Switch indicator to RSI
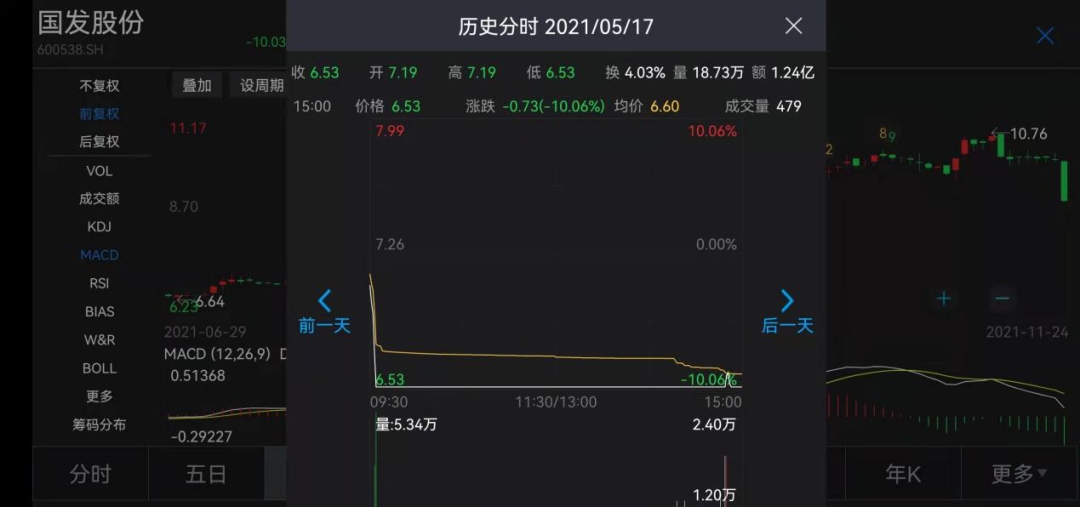The width and height of the screenshot is (1080, 507). pyautogui.click(x=99, y=283)
